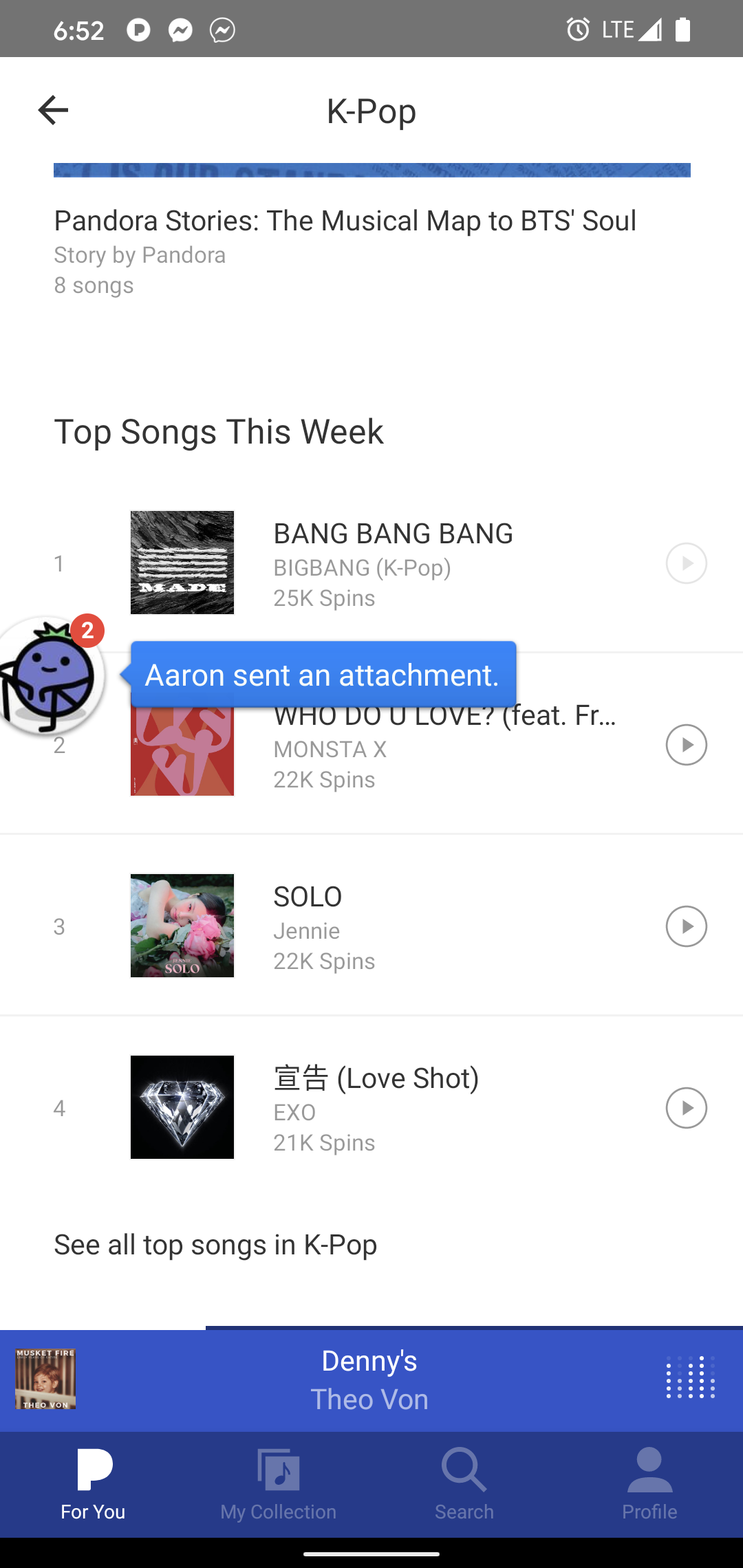Open the Love Shot song row
This screenshot has width=743, height=1568.
[x=413, y=1108]
